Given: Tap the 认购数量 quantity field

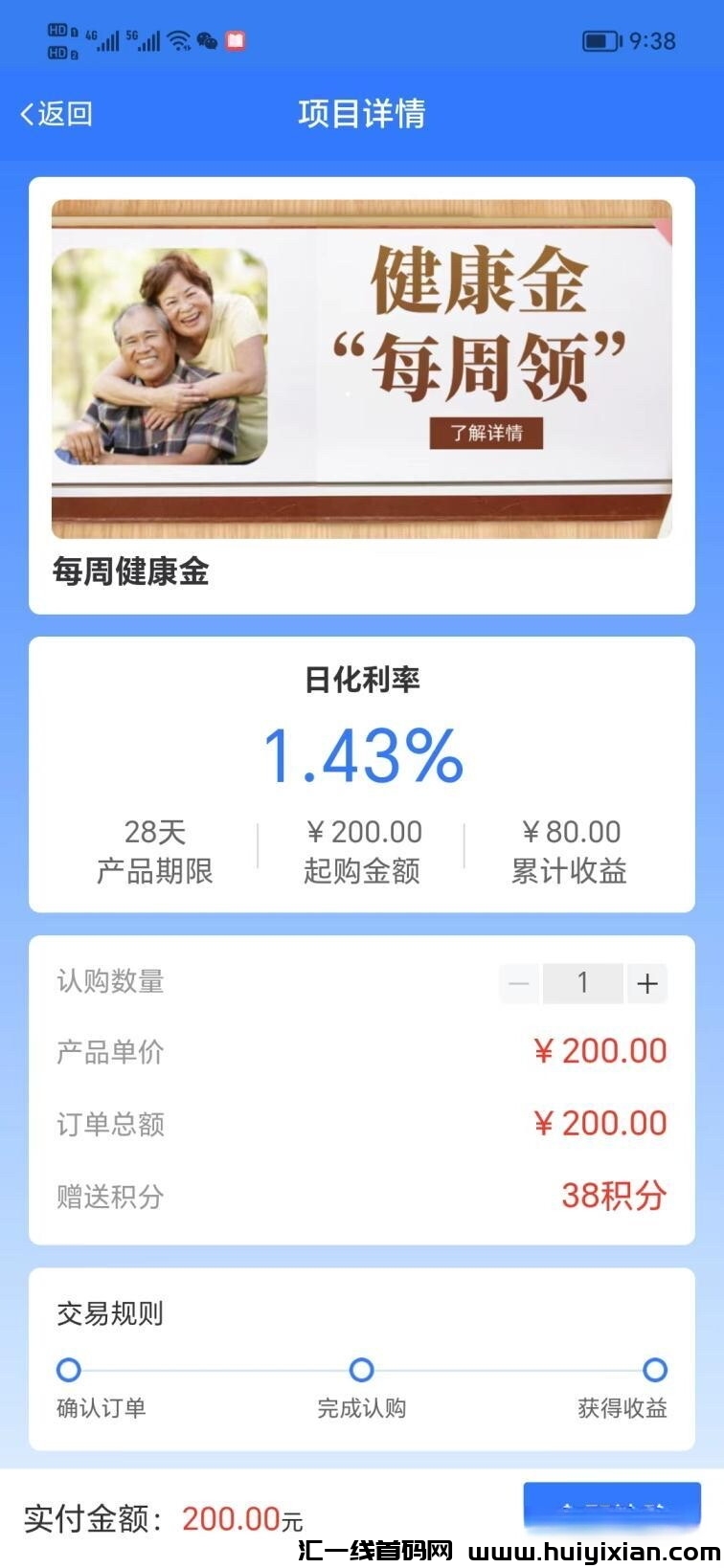Looking at the screenshot, I should 582,983.
